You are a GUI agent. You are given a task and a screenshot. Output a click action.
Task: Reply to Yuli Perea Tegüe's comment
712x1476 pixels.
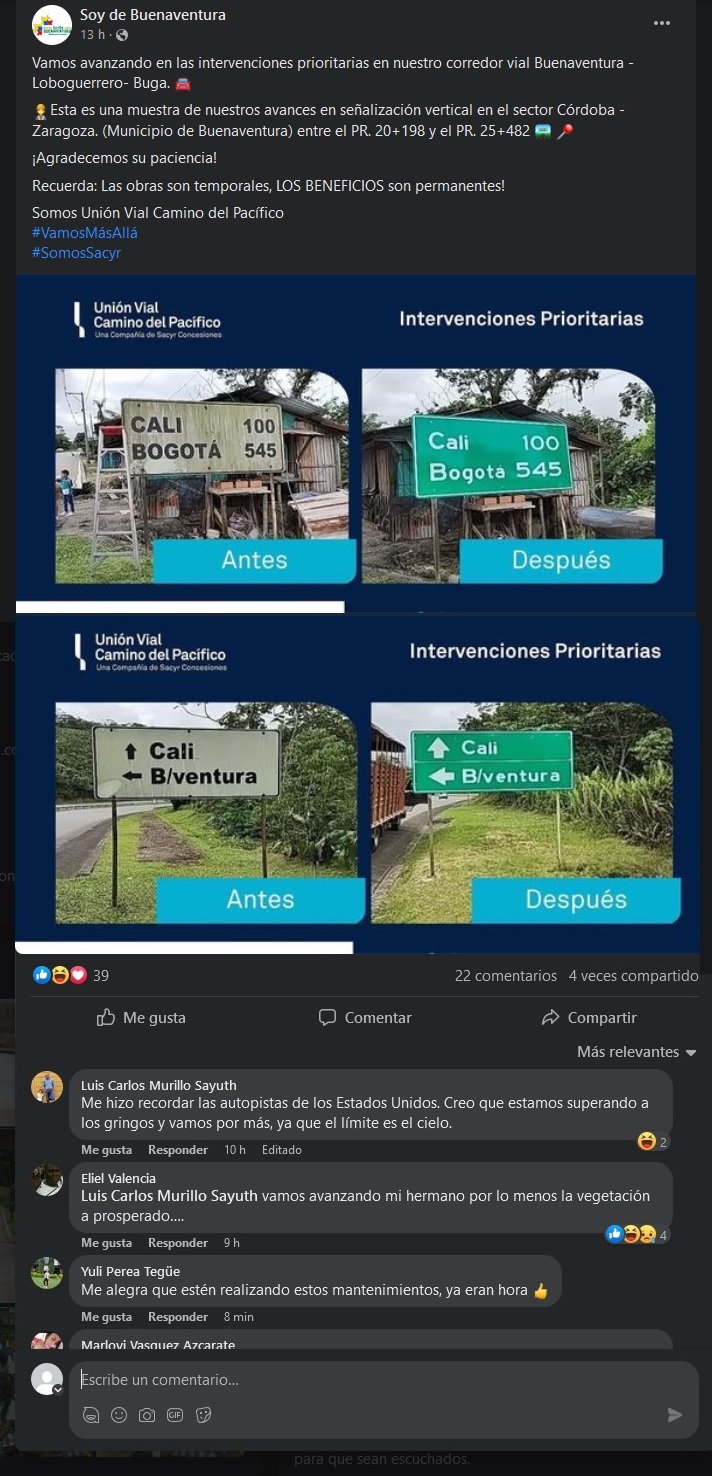click(x=178, y=1317)
